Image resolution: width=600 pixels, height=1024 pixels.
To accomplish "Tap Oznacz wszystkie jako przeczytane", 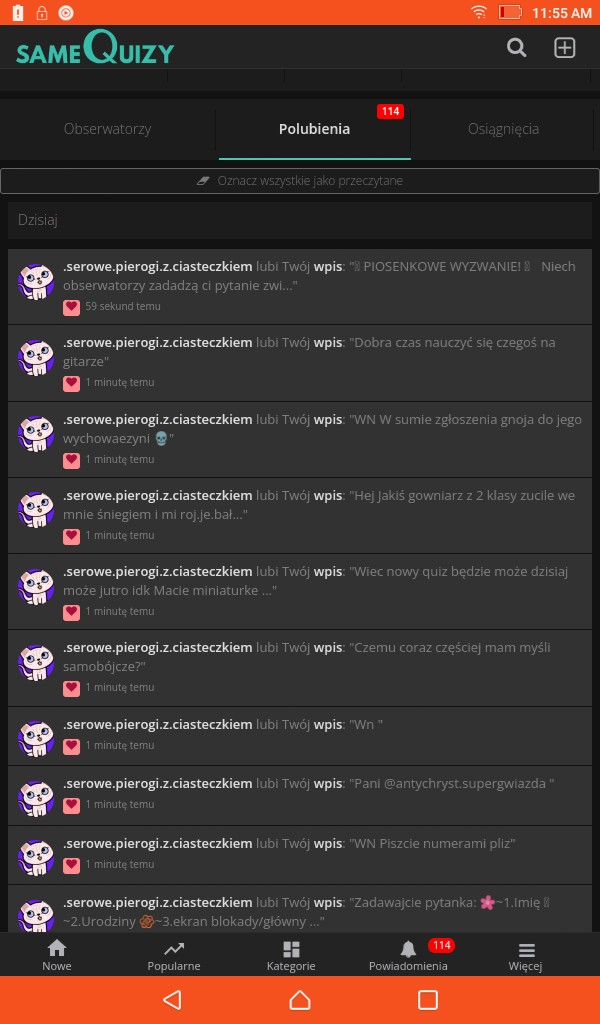I will pyautogui.click(x=300, y=181).
